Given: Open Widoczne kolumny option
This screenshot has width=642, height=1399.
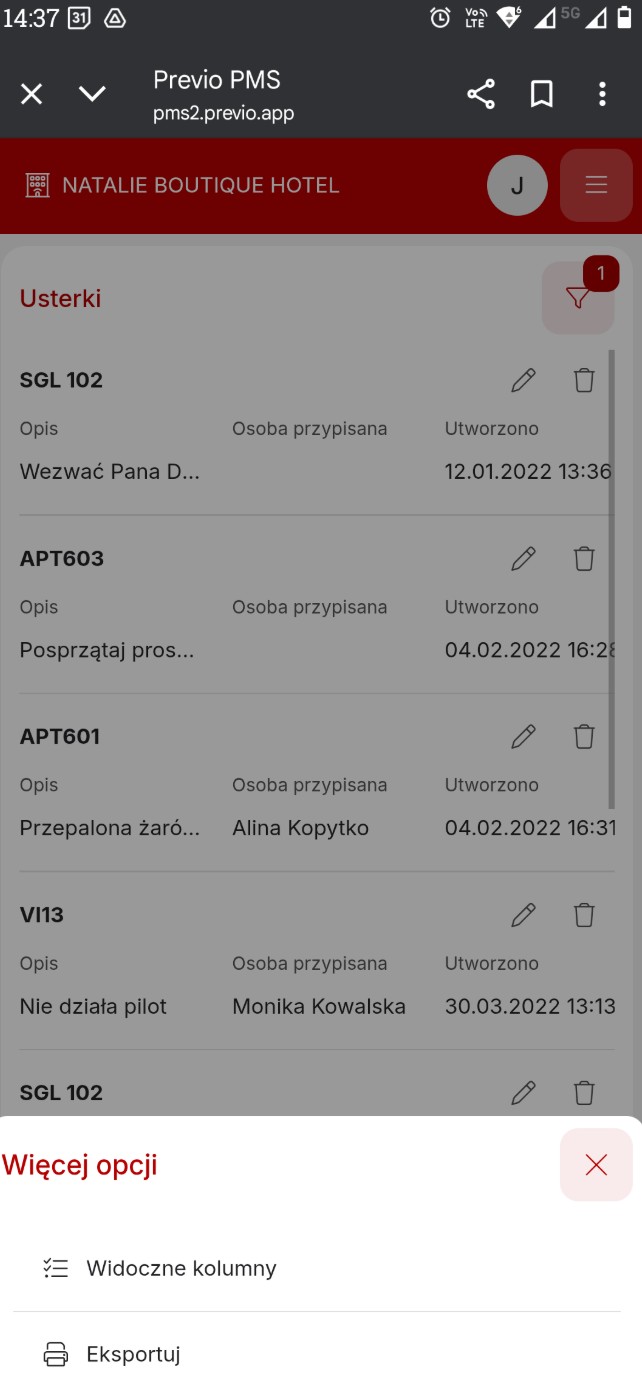Looking at the screenshot, I should coord(317,1268).
